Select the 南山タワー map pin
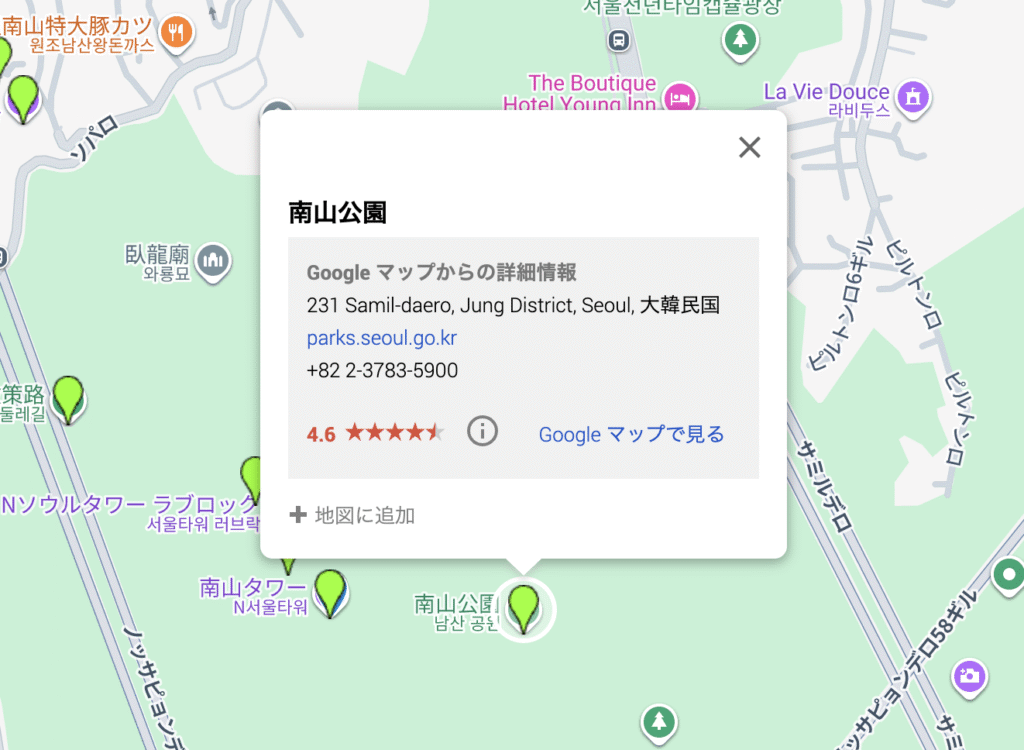Screen dimensions: 1024x750 coord(329,590)
